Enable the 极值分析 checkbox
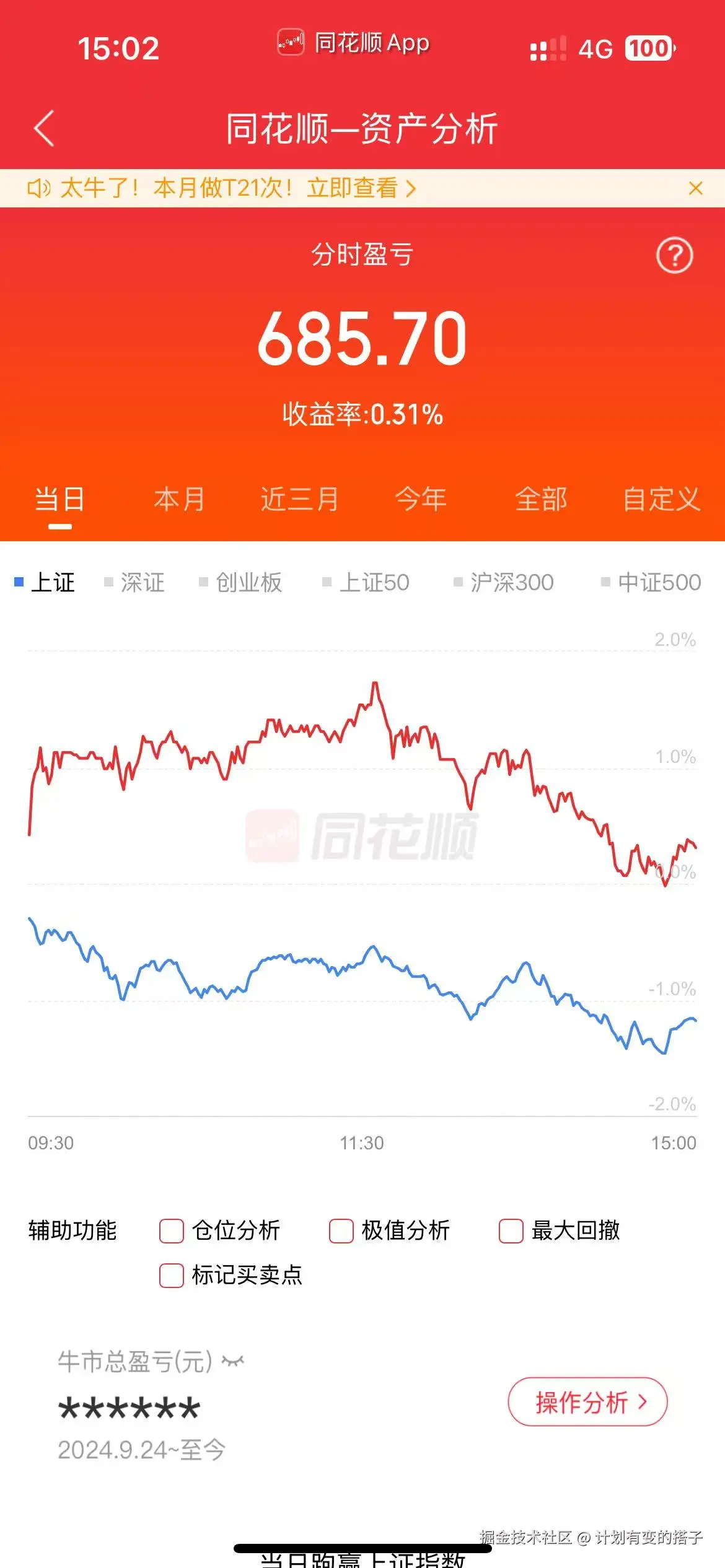This screenshot has width=725, height=1568. 341,1232
